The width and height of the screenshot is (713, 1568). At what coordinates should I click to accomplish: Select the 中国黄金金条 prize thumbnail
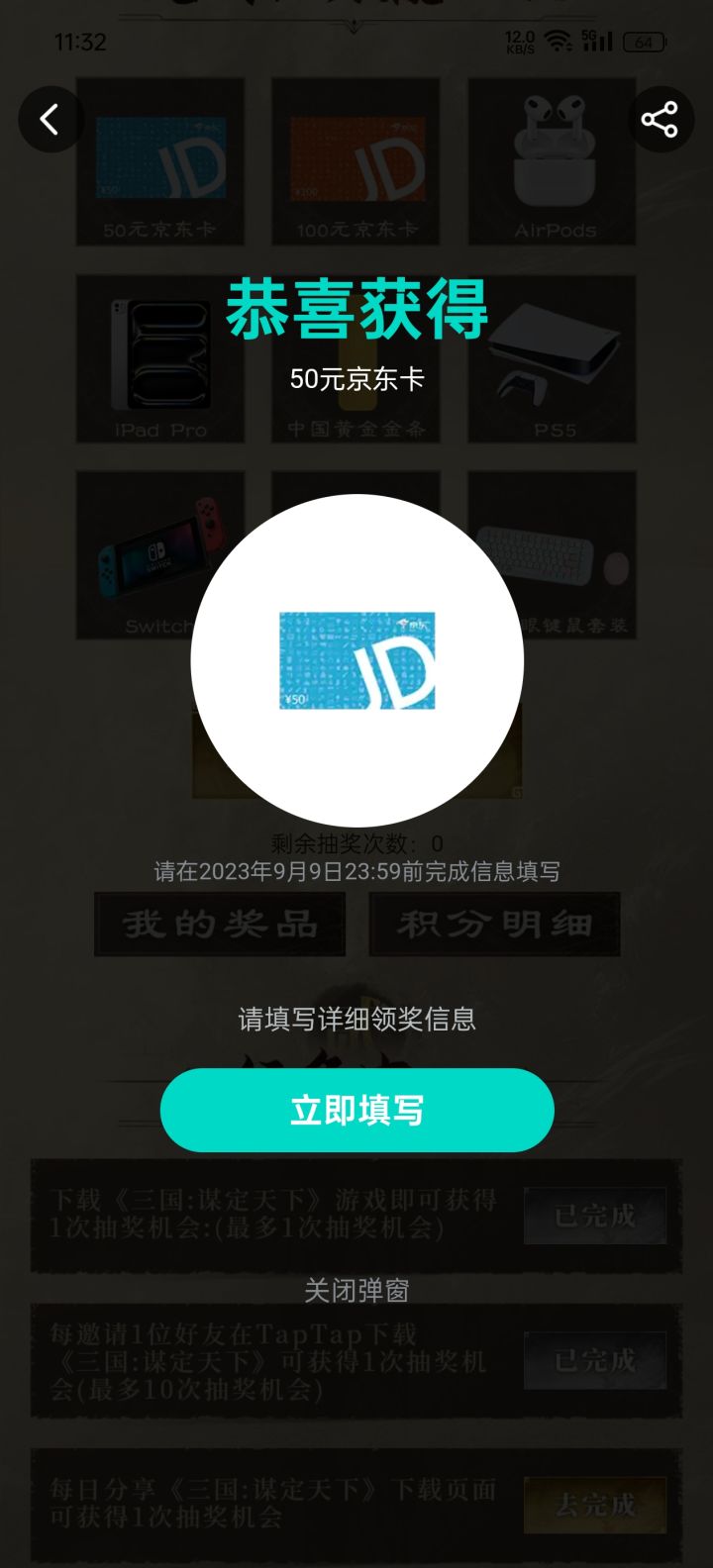coord(356,358)
